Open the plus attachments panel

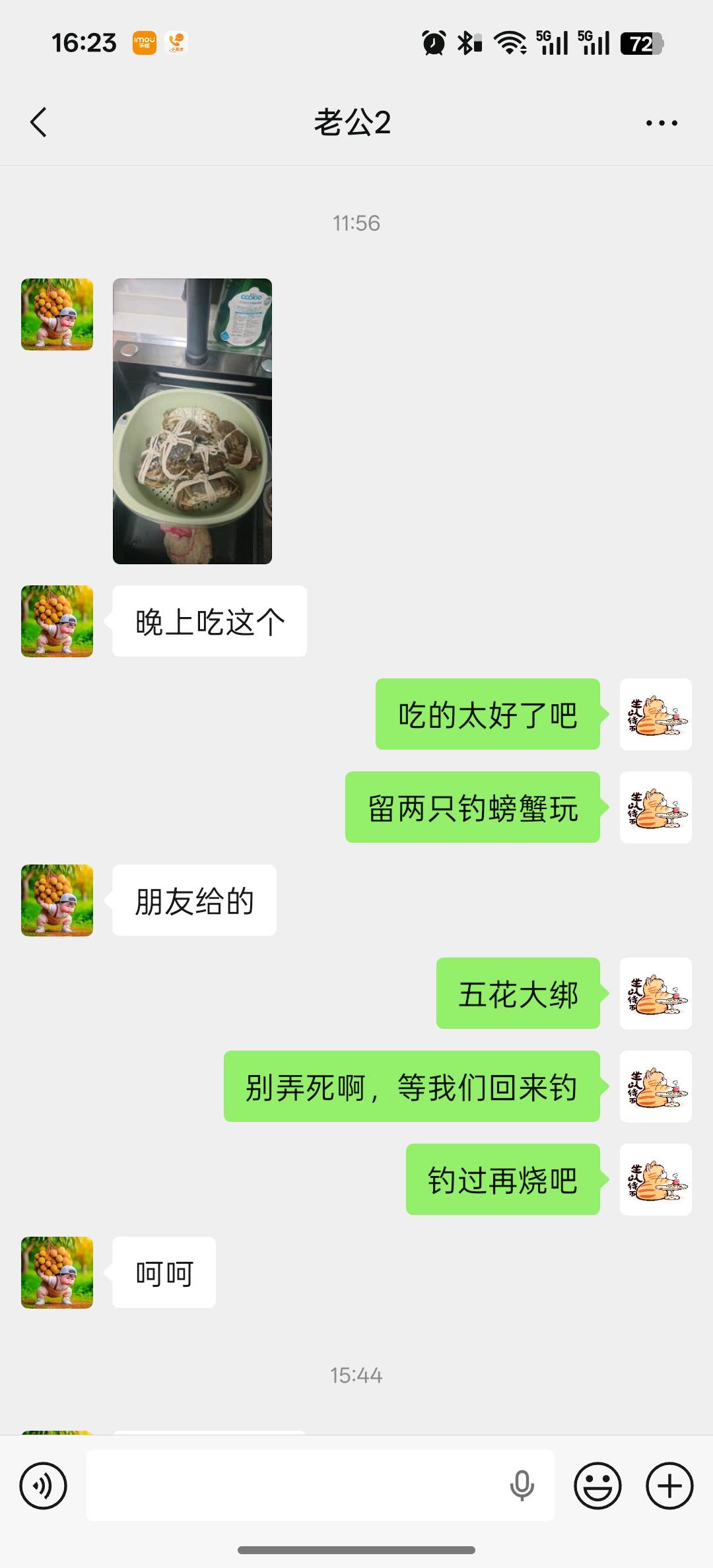tap(669, 1486)
